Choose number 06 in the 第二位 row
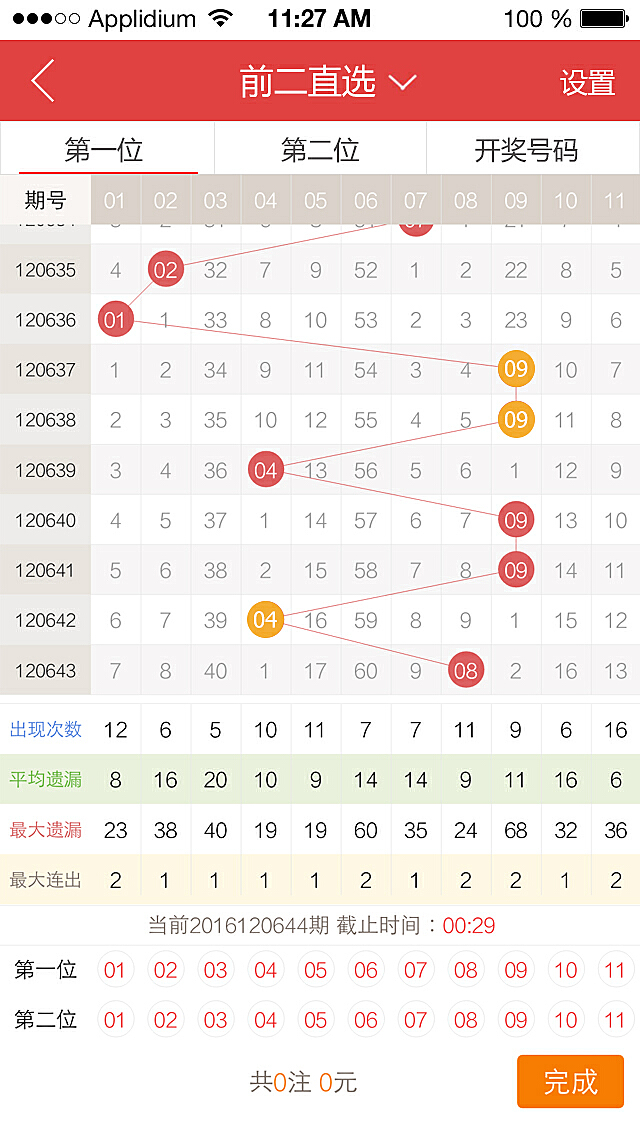Screen dimensions: 640x1136 click(365, 1019)
